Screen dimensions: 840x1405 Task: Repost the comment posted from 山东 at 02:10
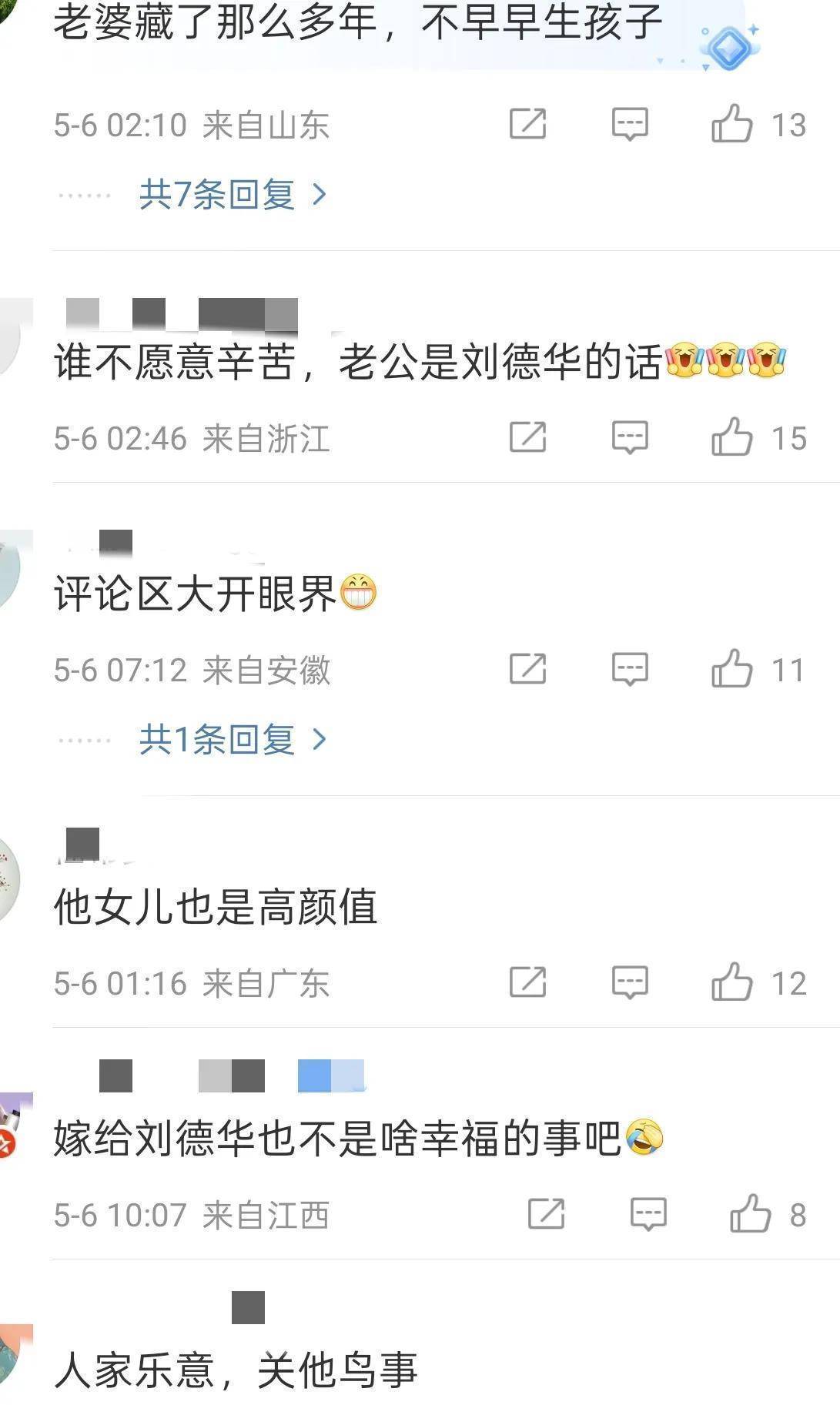click(x=528, y=123)
